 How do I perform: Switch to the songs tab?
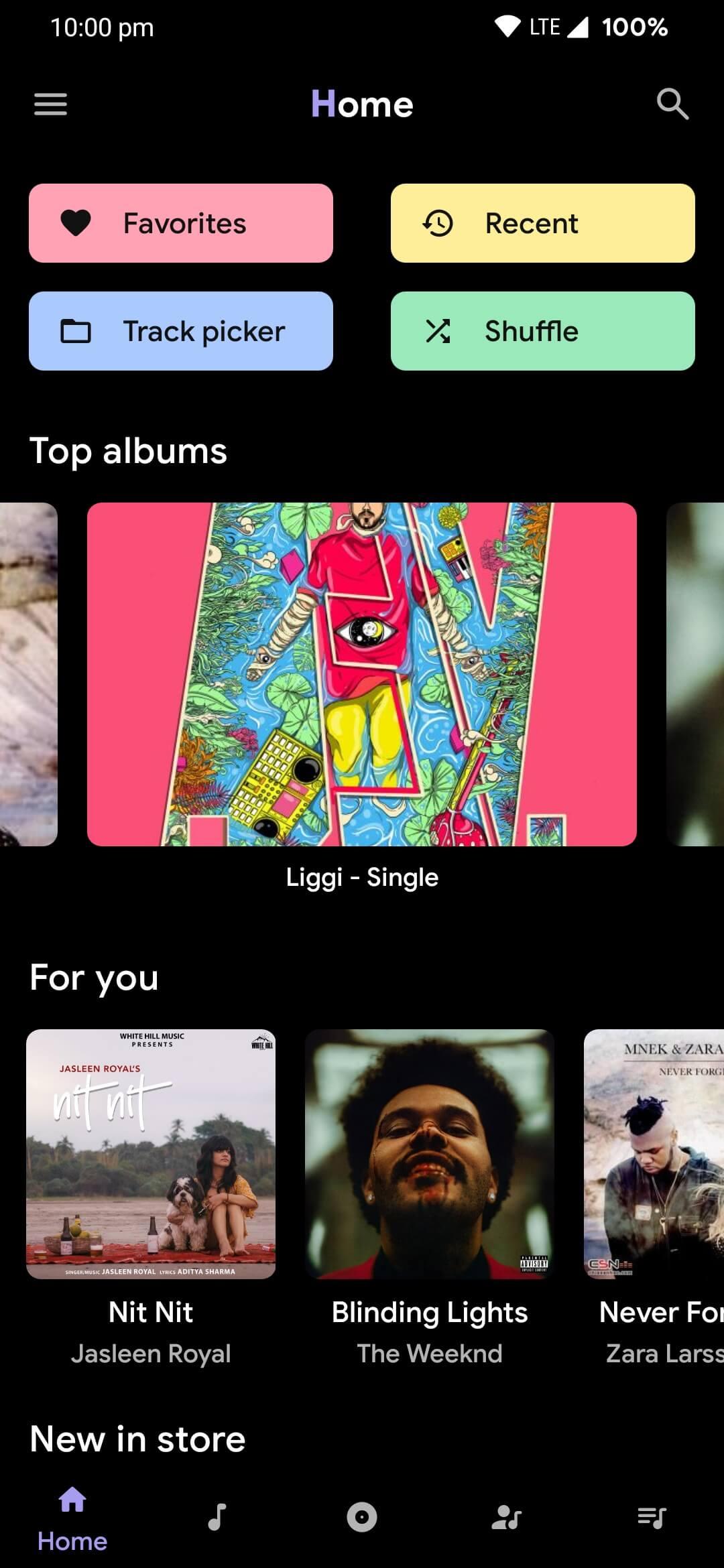pos(217,1517)
